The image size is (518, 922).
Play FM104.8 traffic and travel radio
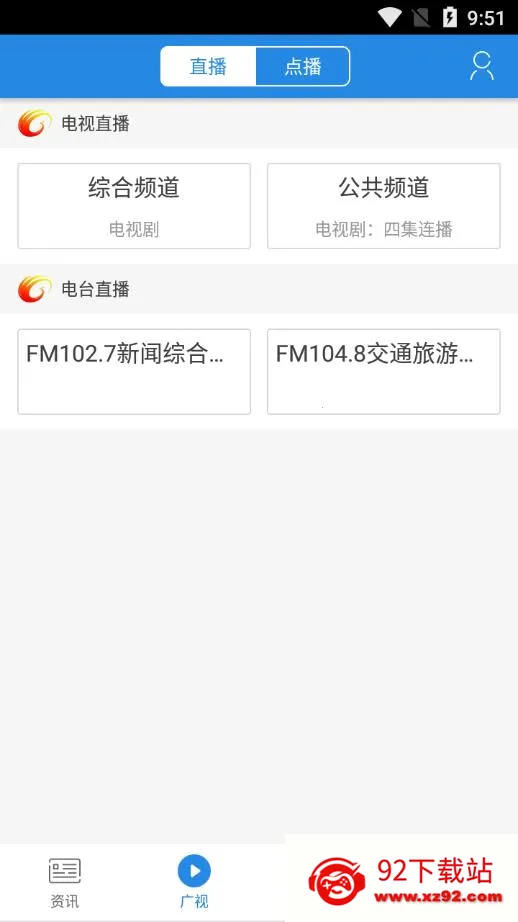coord(384,372)
